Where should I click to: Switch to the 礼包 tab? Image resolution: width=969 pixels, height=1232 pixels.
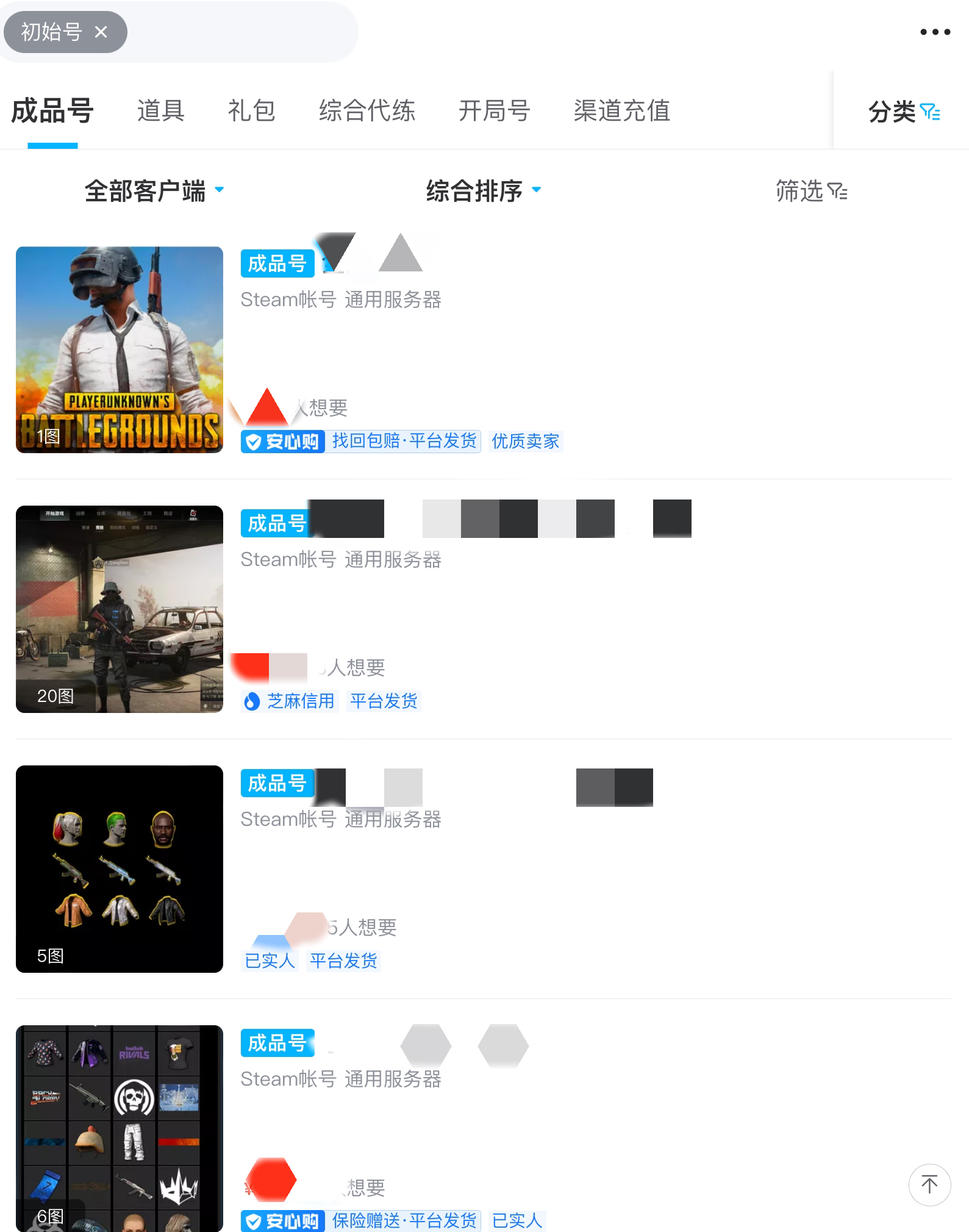(x=251, y=111)
